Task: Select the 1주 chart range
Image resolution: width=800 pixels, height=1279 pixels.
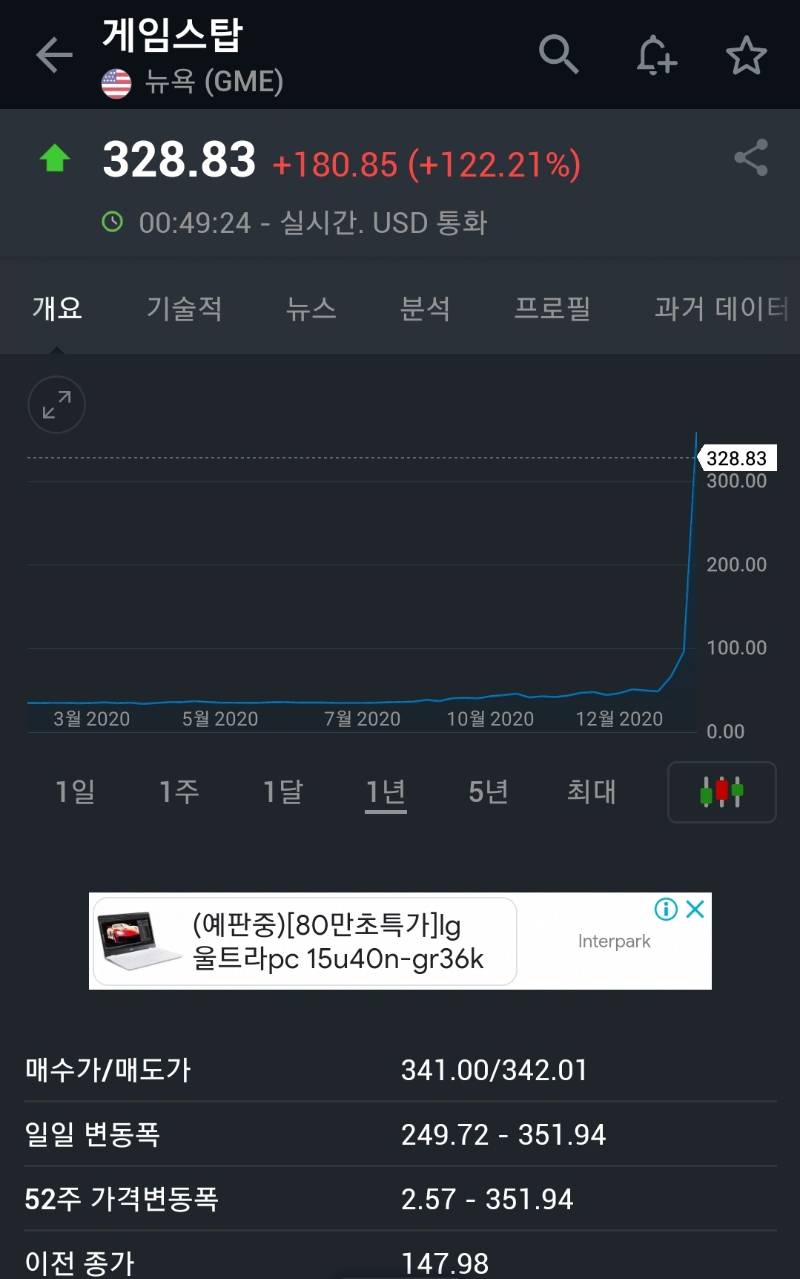Action: 179,792
